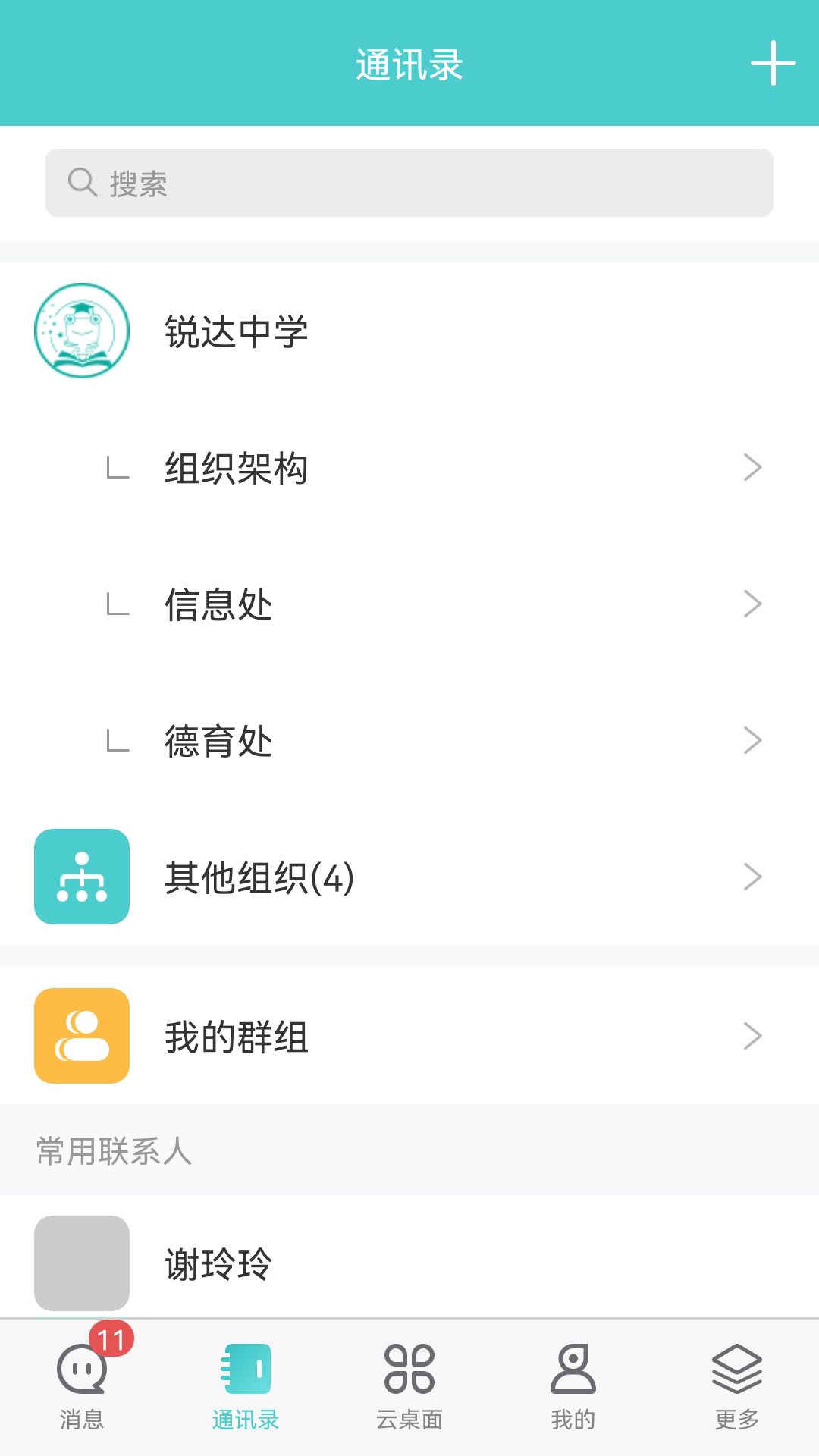819x1456 pixels.
Task: Open 组织架构 under 锐达中学
Action: pos(409,468)
